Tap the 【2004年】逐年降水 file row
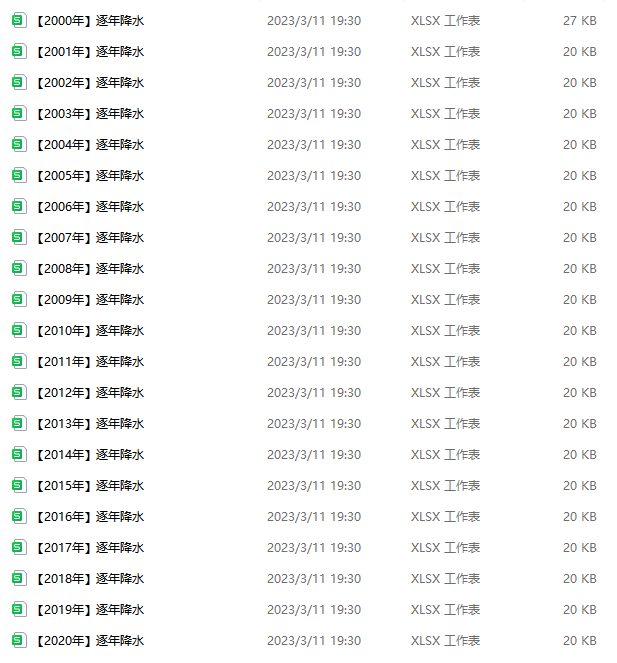Screen dimensions: 617x663 tap(90, 144)
